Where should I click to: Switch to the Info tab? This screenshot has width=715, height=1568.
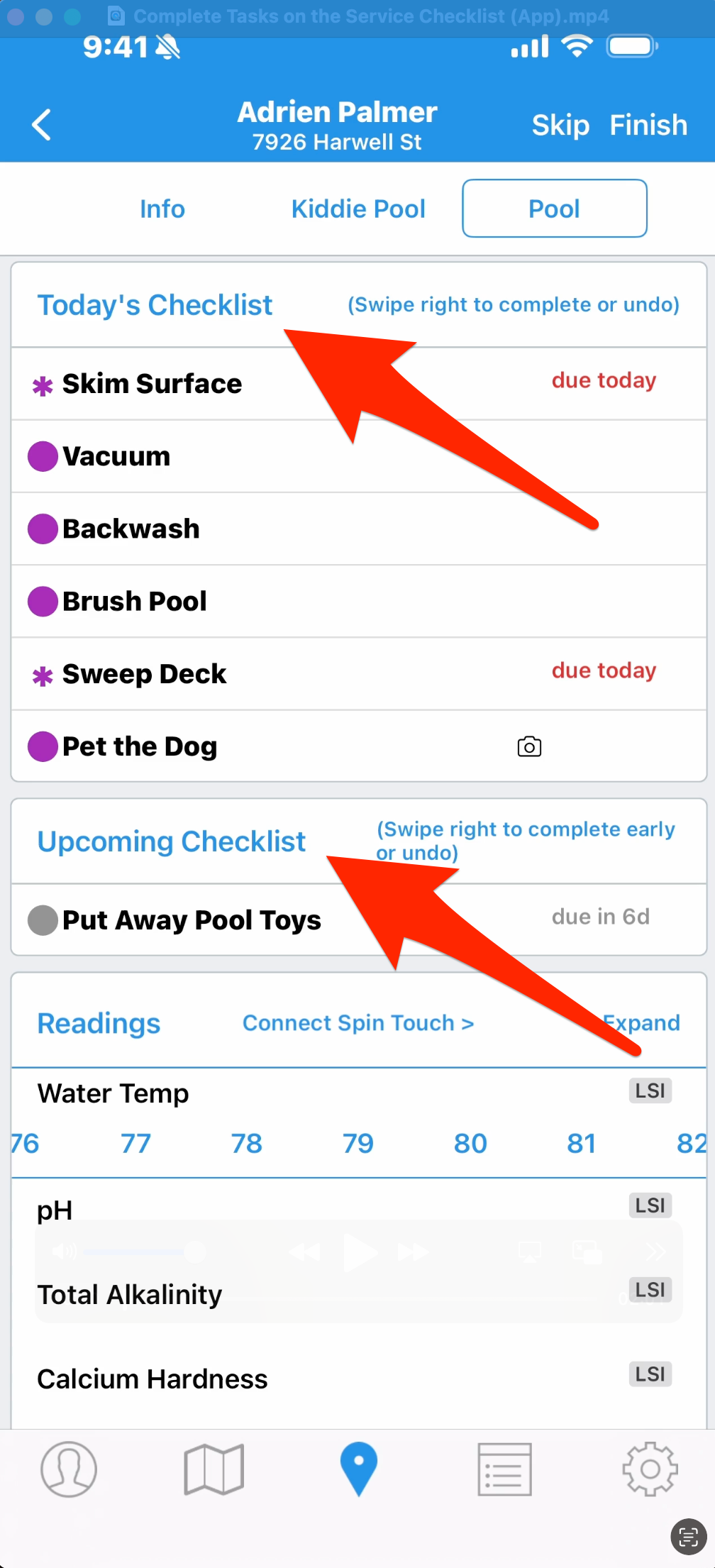click(162, 209)
